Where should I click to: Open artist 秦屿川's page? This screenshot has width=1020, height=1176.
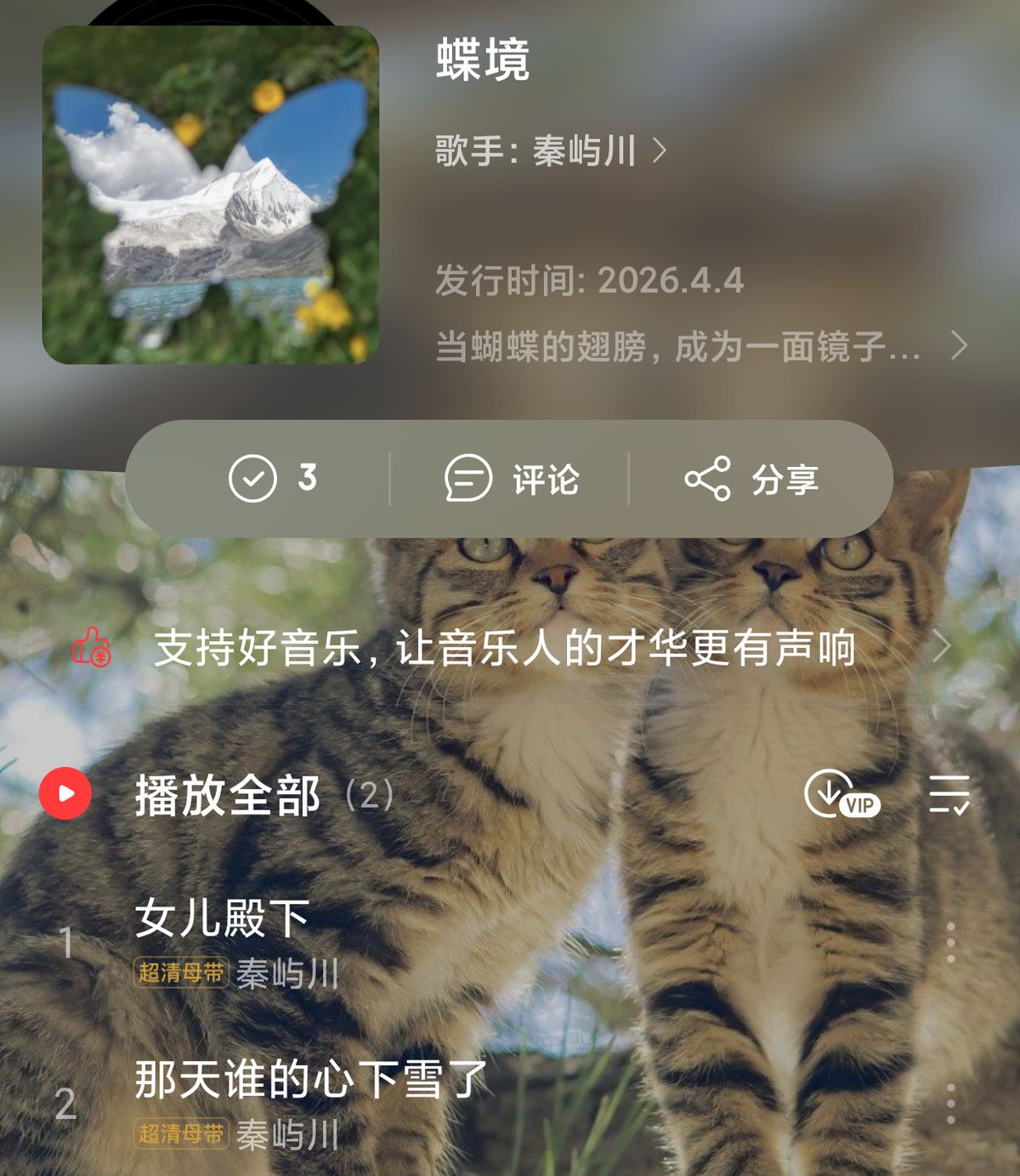coord(551,152)
